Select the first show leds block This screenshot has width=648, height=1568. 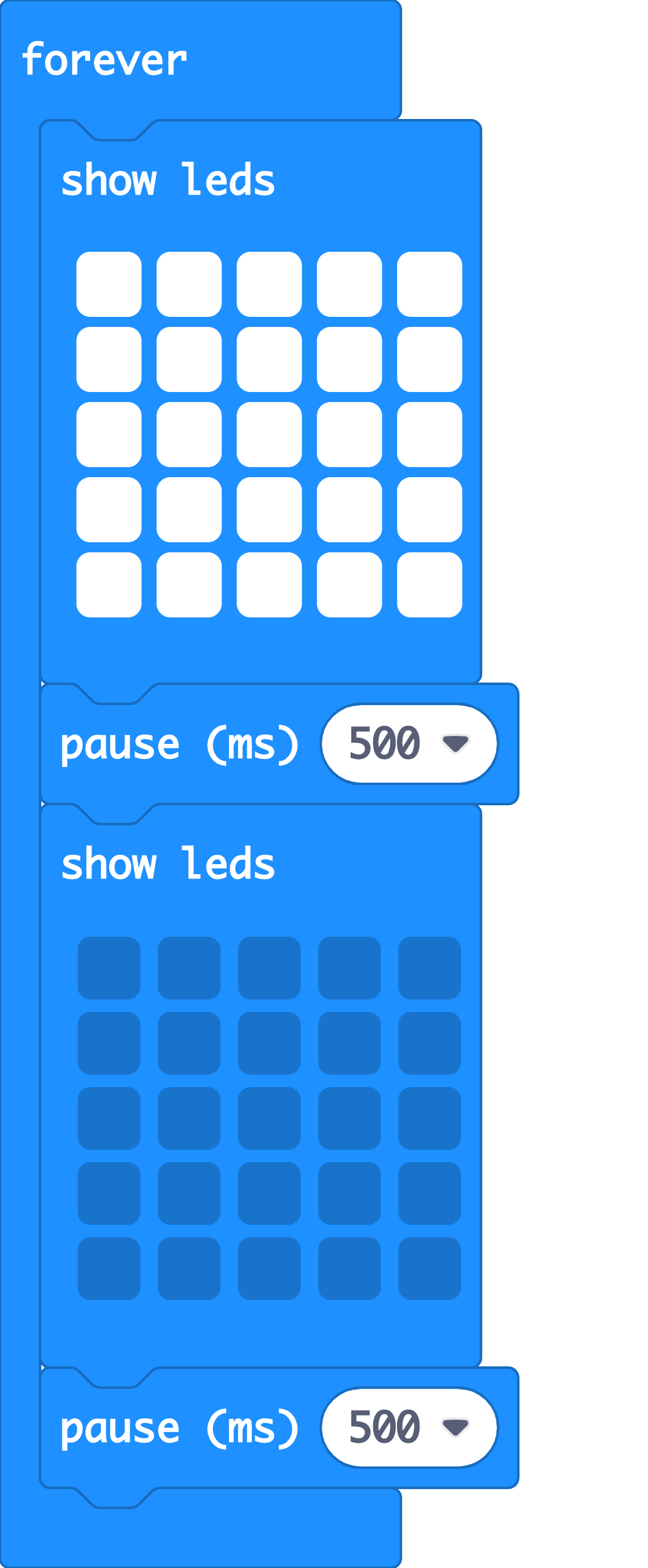[x=169, y=180]
